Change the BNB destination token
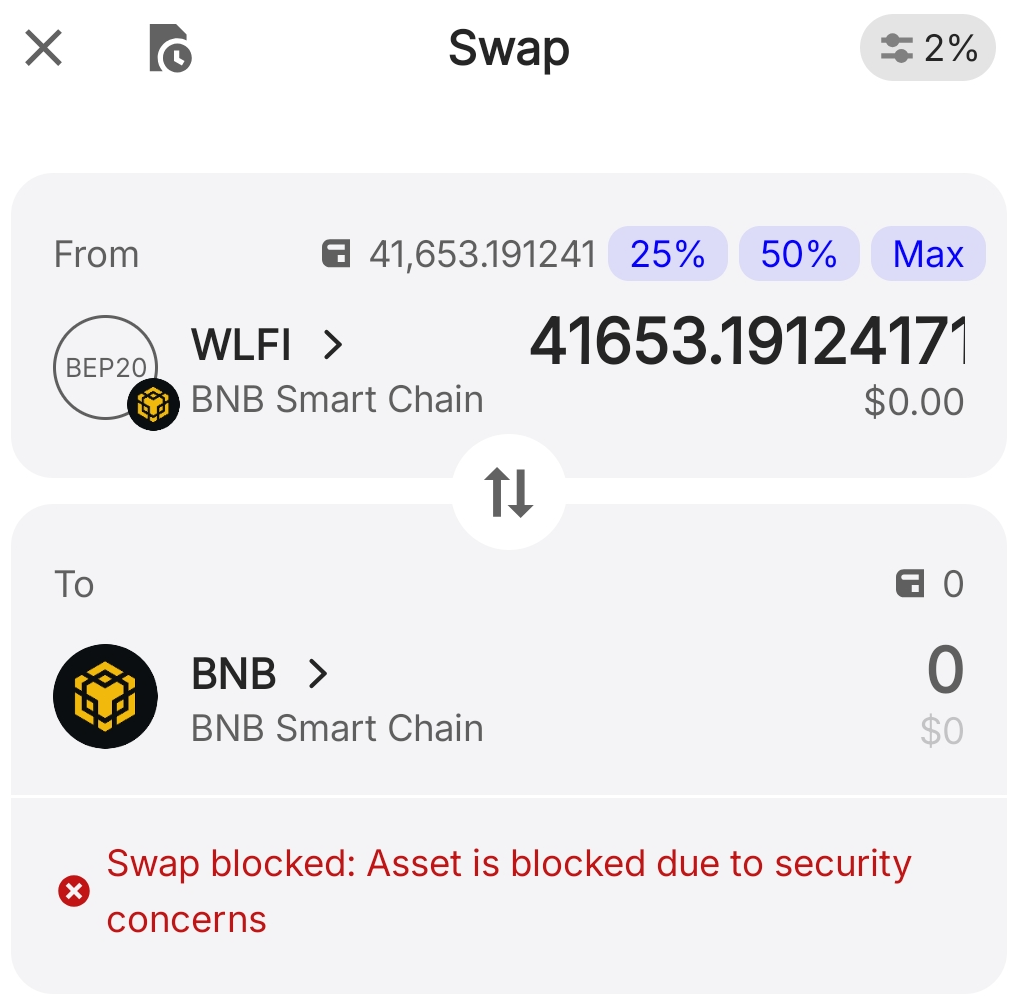Screen dimensions: 1024x1005 click(x=260, y=674)
